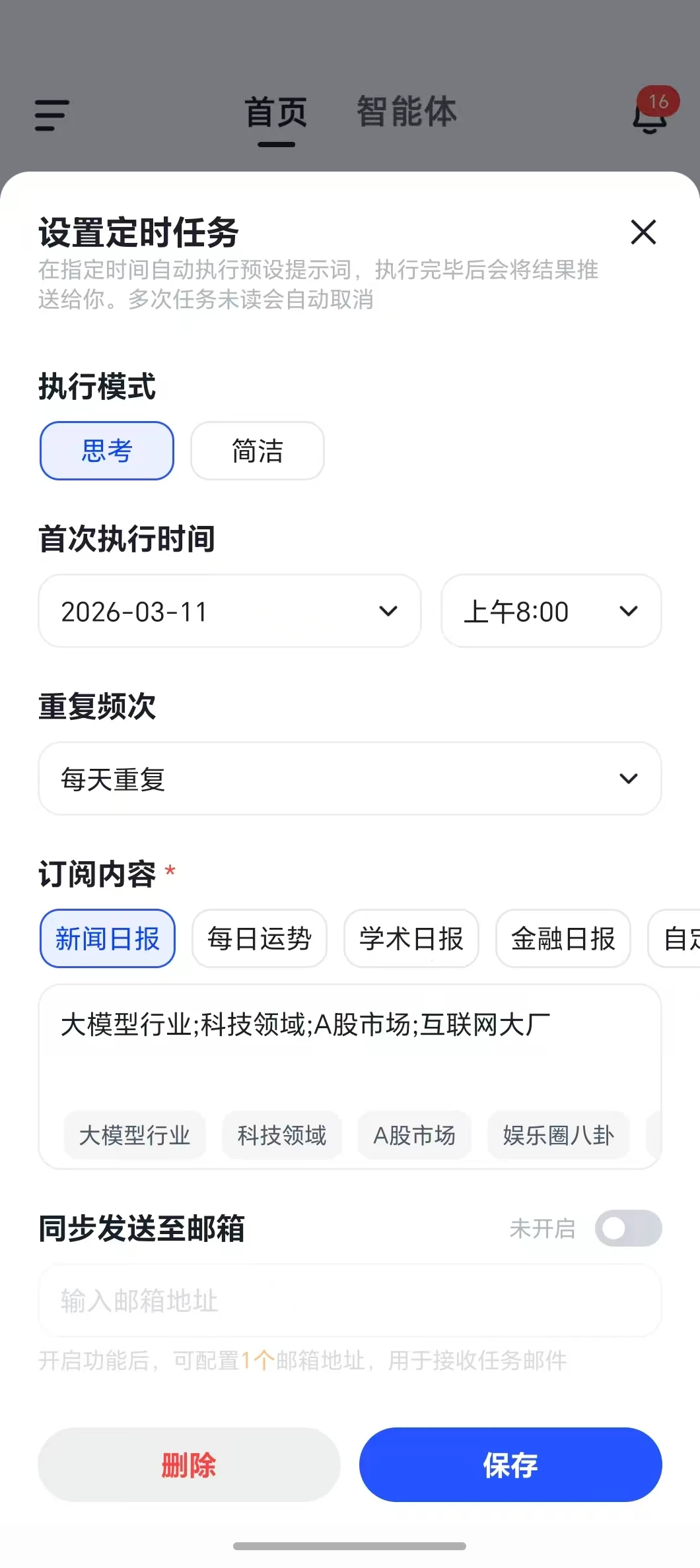This screenshot has height=1568, width=700.
Task: Add the 科技领域 topic tag
Action: pos(282,1135)
